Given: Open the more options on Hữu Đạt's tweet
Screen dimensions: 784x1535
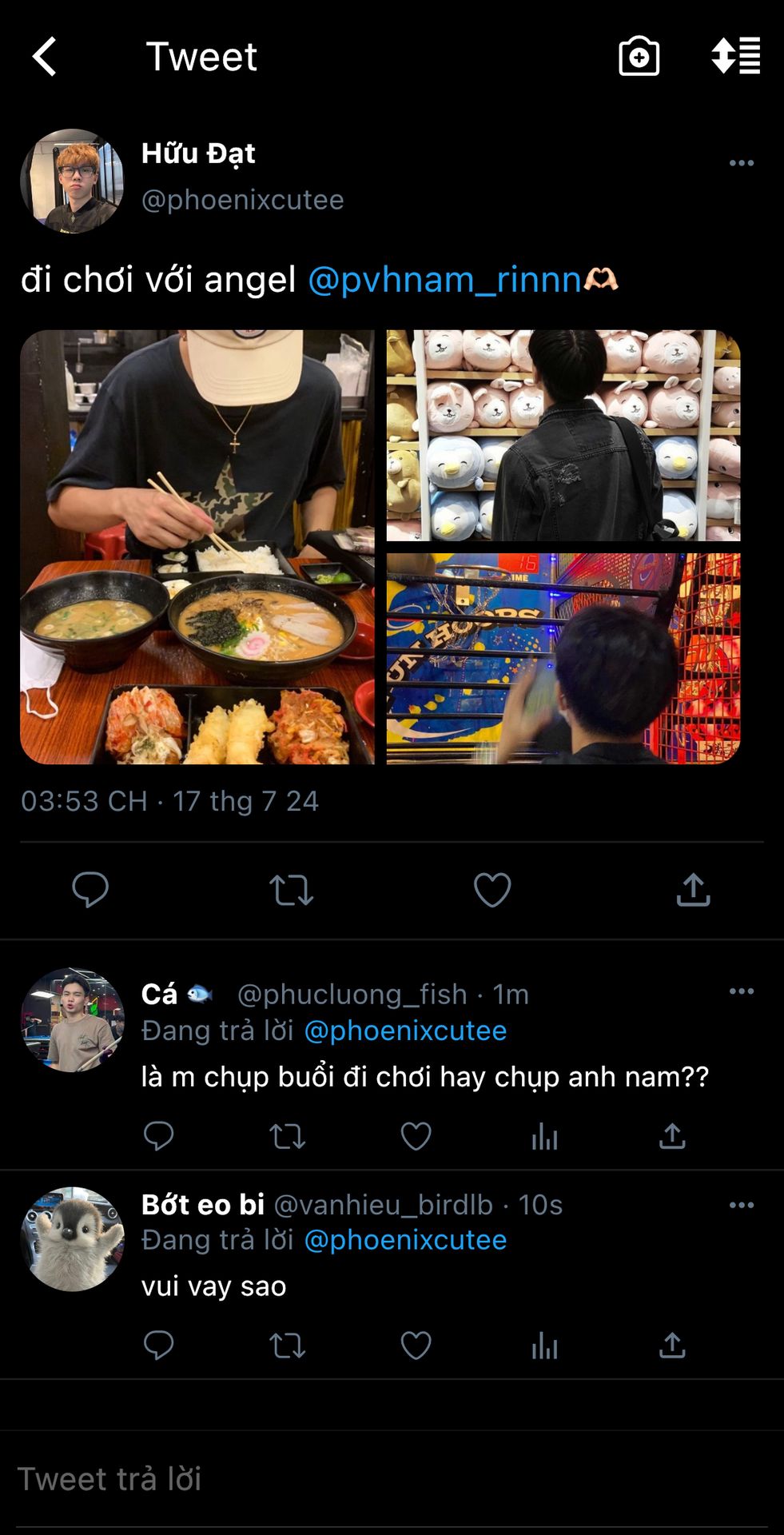Looking at the screenshot, I should tap(742, 163).
